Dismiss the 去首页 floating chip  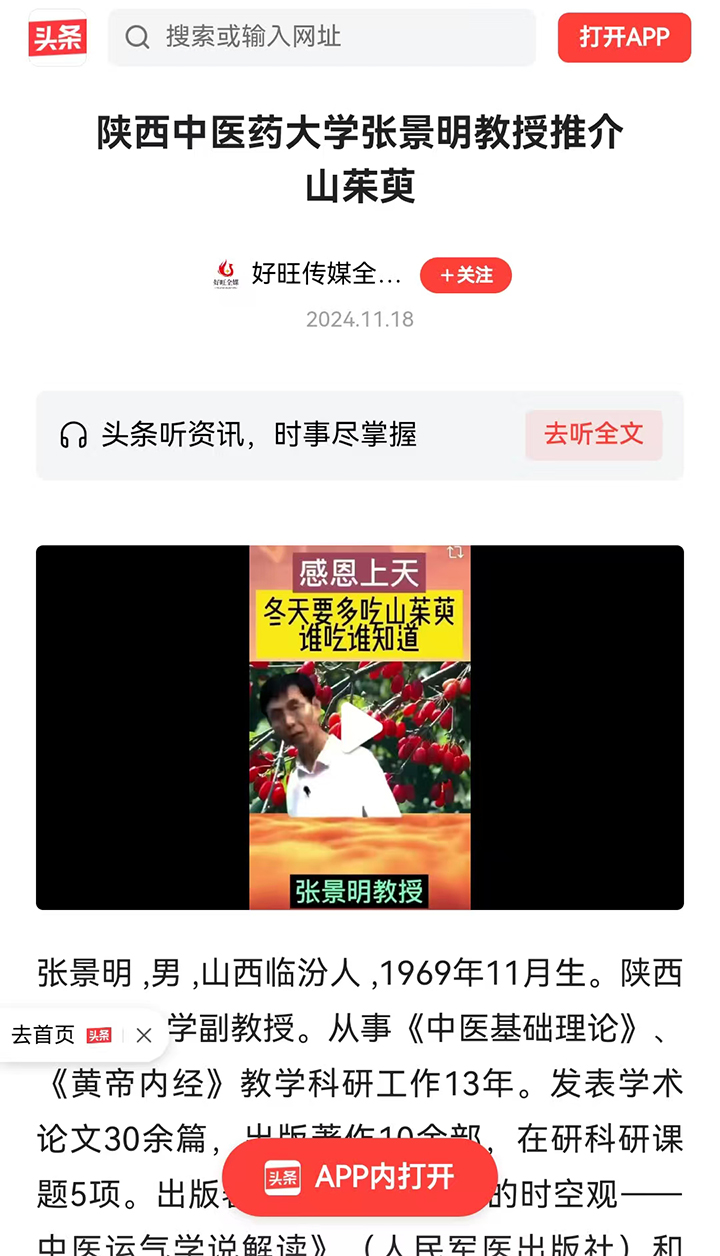point(144,1035)
